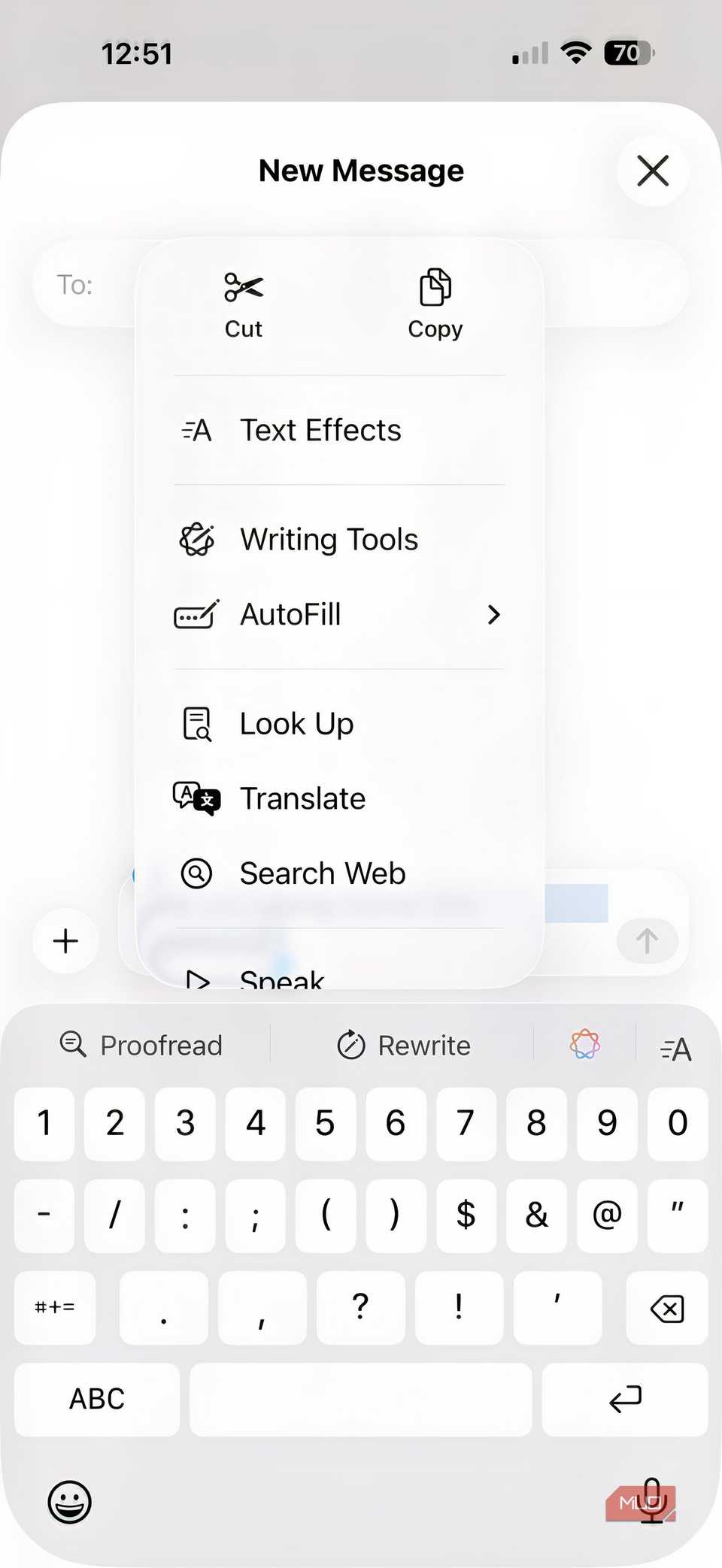722x1568 pixels.
Task: Open the plus attachments button
Action: click(x=66, y=940)
